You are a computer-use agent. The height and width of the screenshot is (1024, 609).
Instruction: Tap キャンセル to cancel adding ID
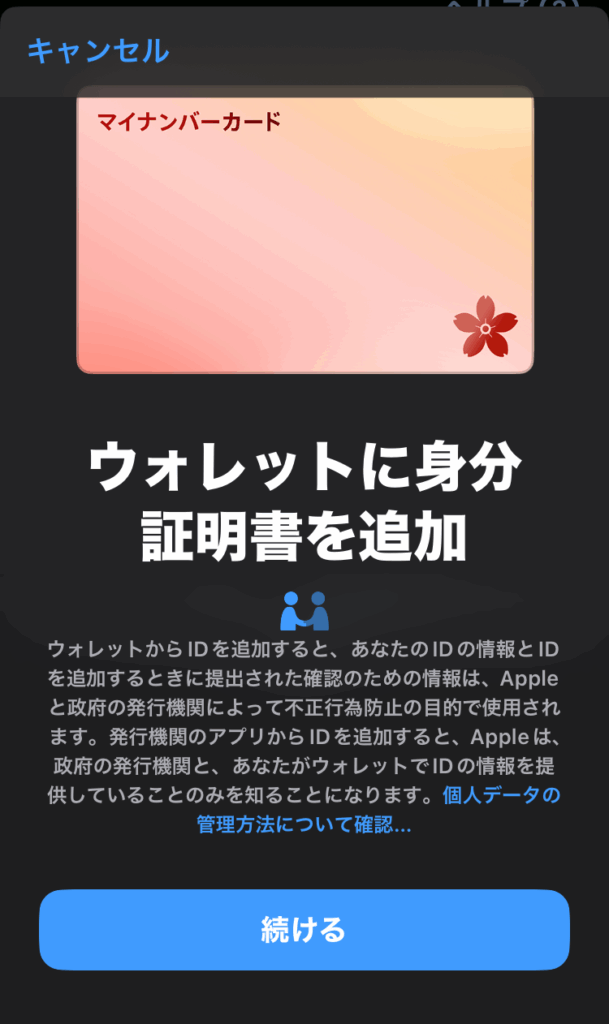(x=98, y=51)
